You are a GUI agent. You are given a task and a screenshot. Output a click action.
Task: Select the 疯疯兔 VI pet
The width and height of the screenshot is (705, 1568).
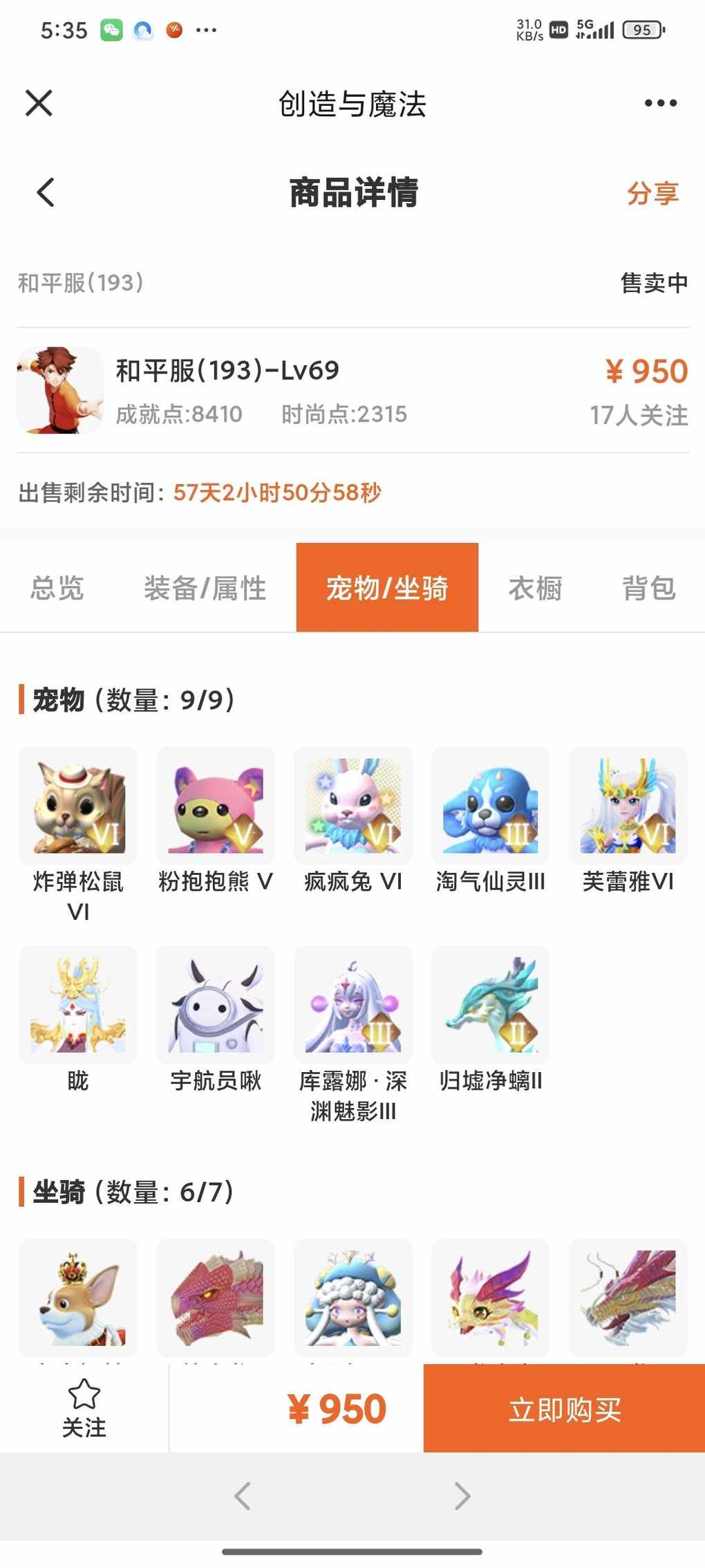[x=353, y=806]
